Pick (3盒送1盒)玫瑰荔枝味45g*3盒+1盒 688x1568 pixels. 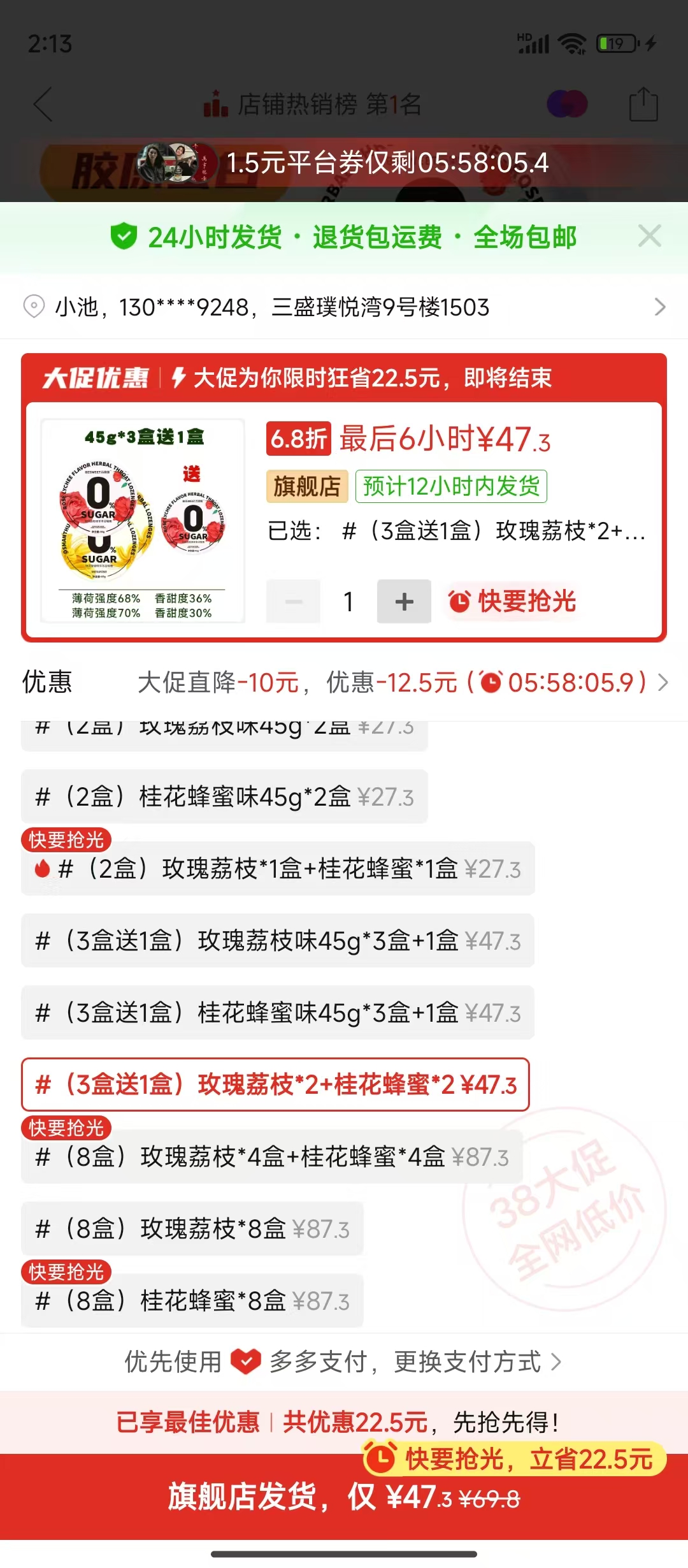coord(278,941)
